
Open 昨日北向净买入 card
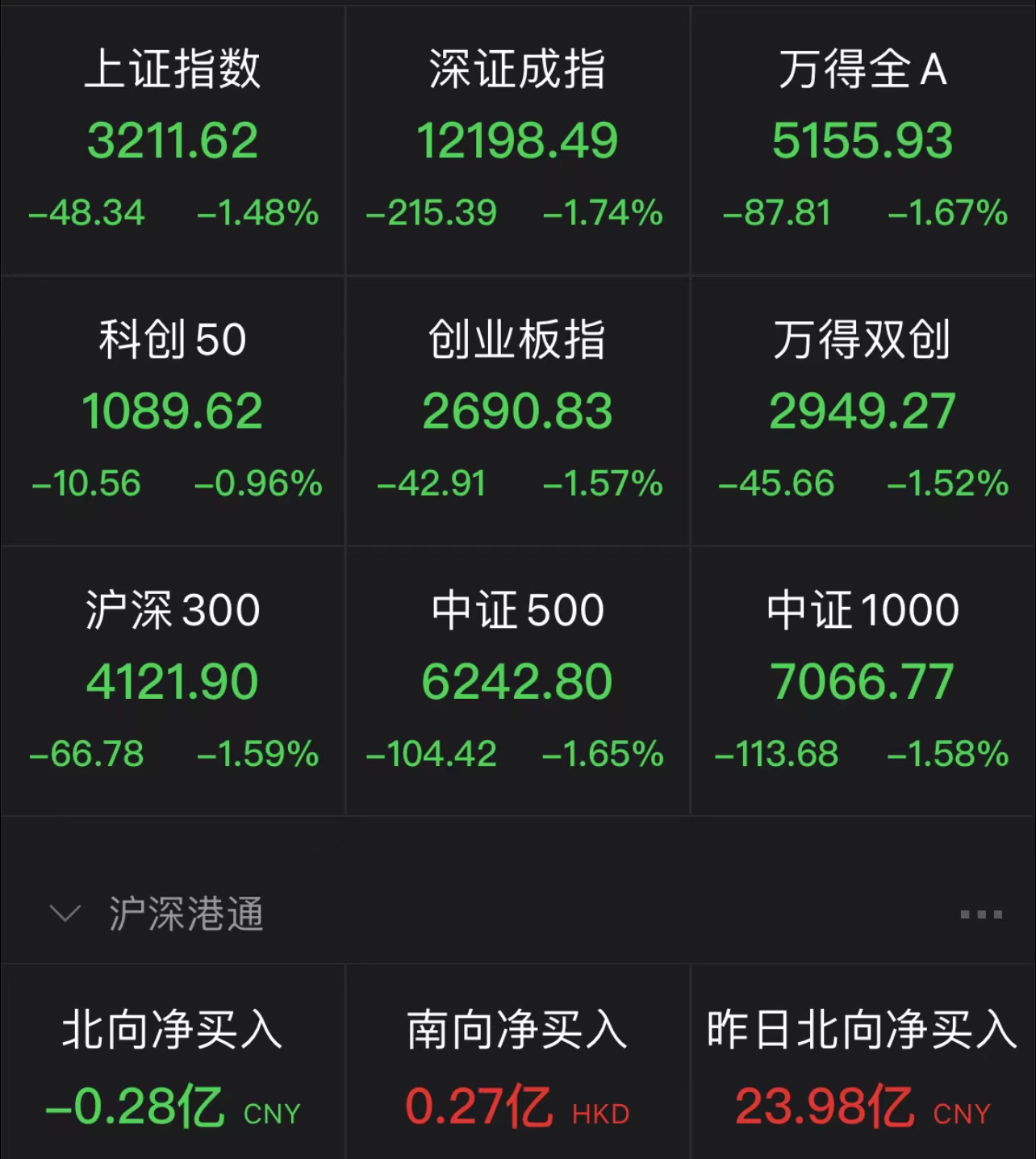[x=863, y=1065]
